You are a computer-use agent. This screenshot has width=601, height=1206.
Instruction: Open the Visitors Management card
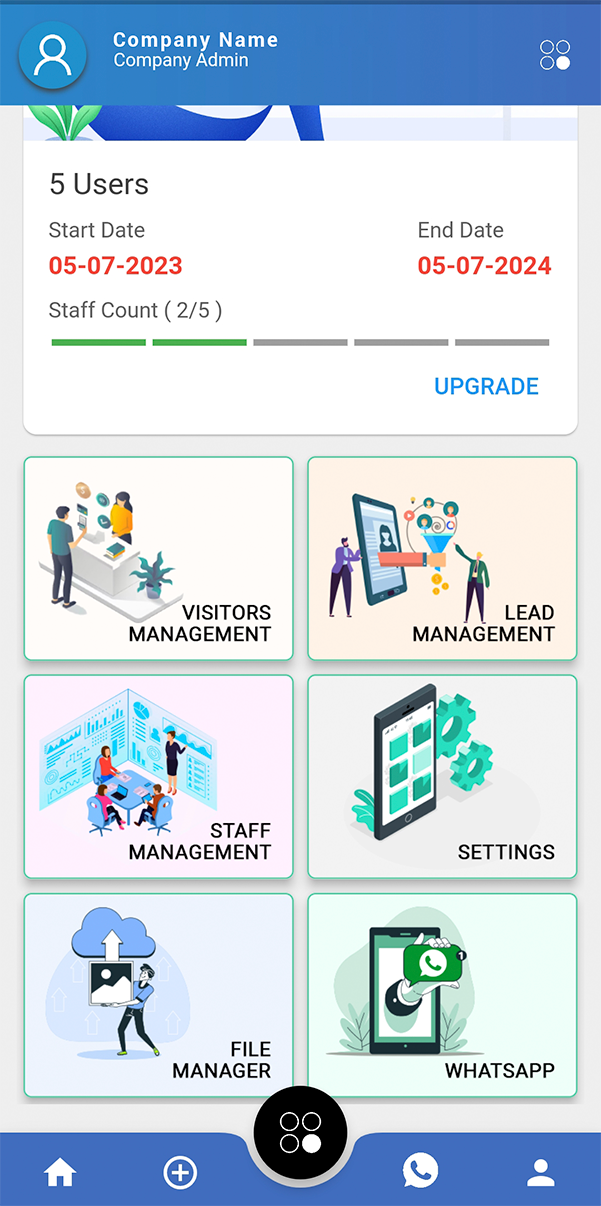(158, 558)
